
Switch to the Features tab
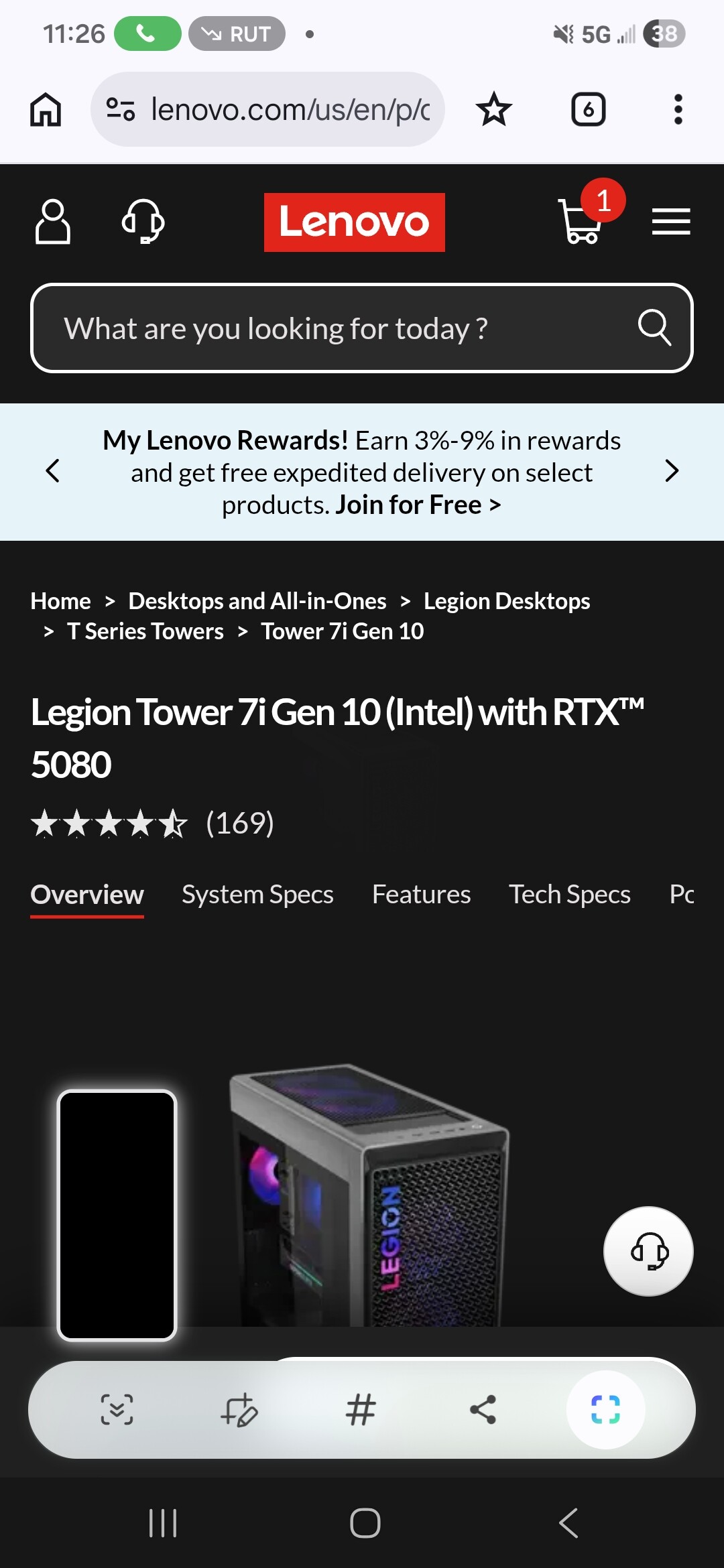pyautogui.click(x=421, y=895)
